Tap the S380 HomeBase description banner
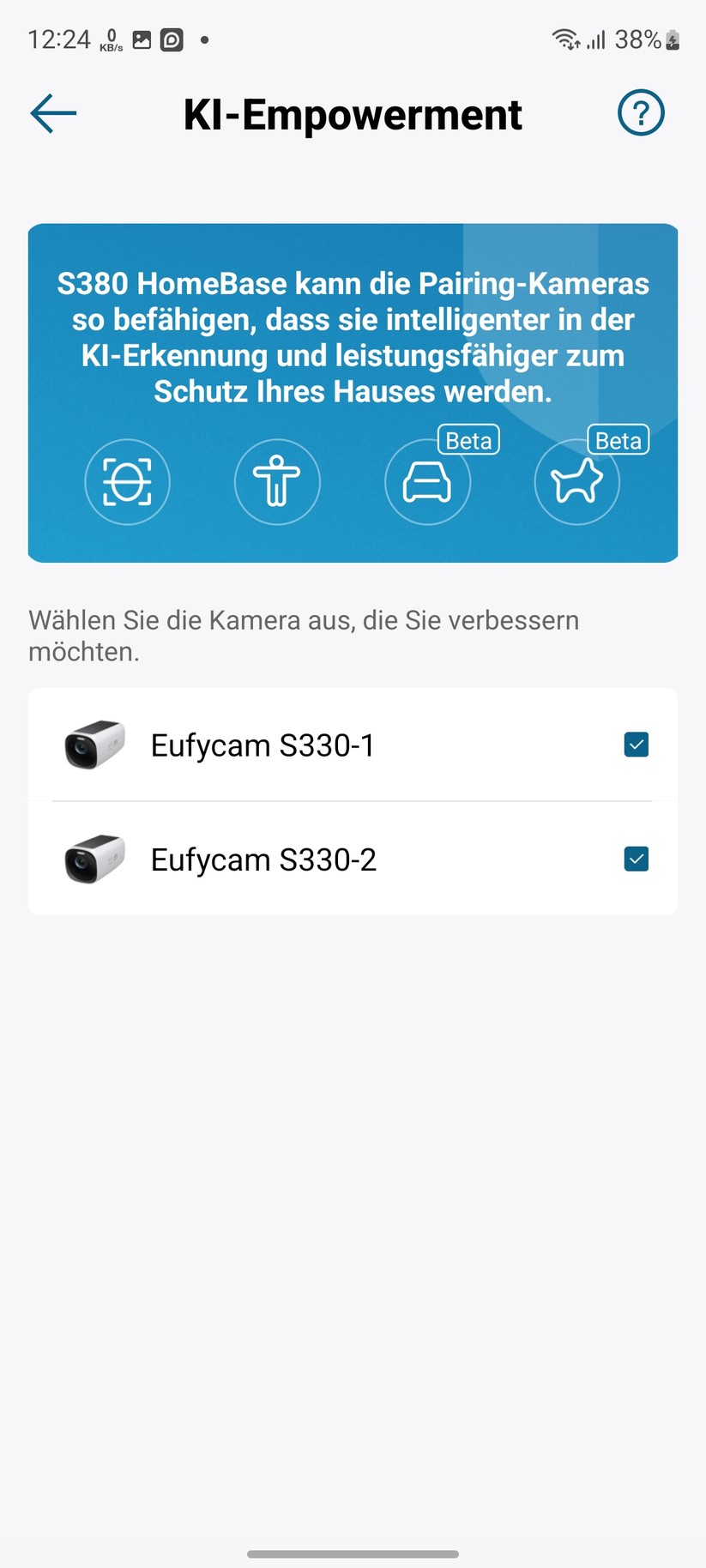 click(x=353, y=336)
